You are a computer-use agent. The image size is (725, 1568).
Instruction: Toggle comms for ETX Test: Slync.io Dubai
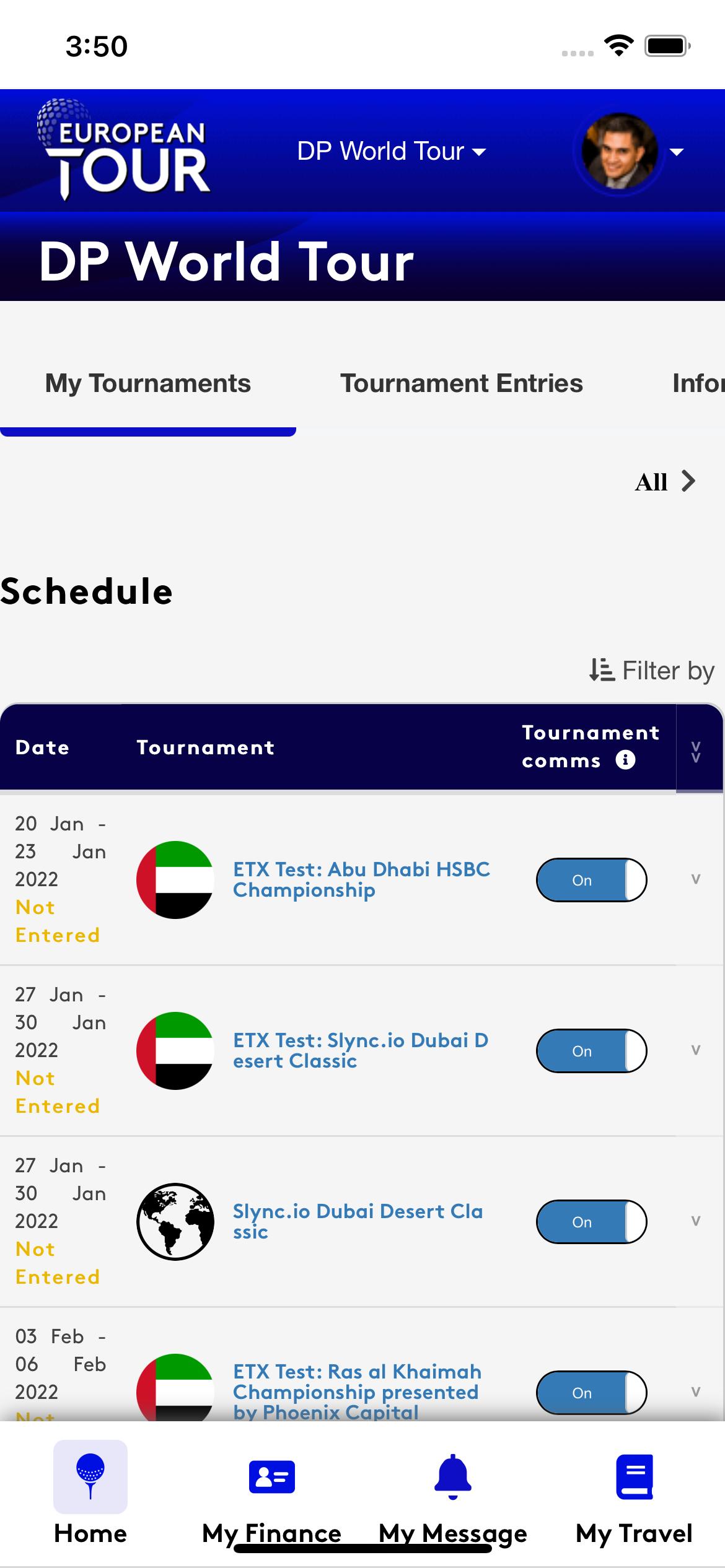[591, 1051]
